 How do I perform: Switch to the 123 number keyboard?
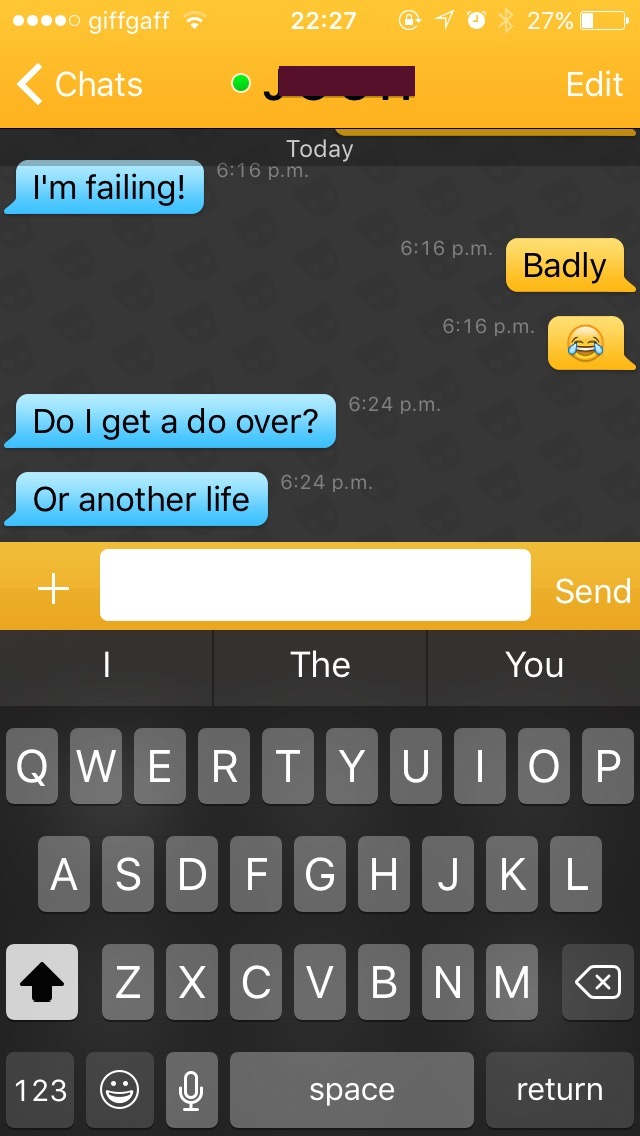click(x=41, y=1089)
